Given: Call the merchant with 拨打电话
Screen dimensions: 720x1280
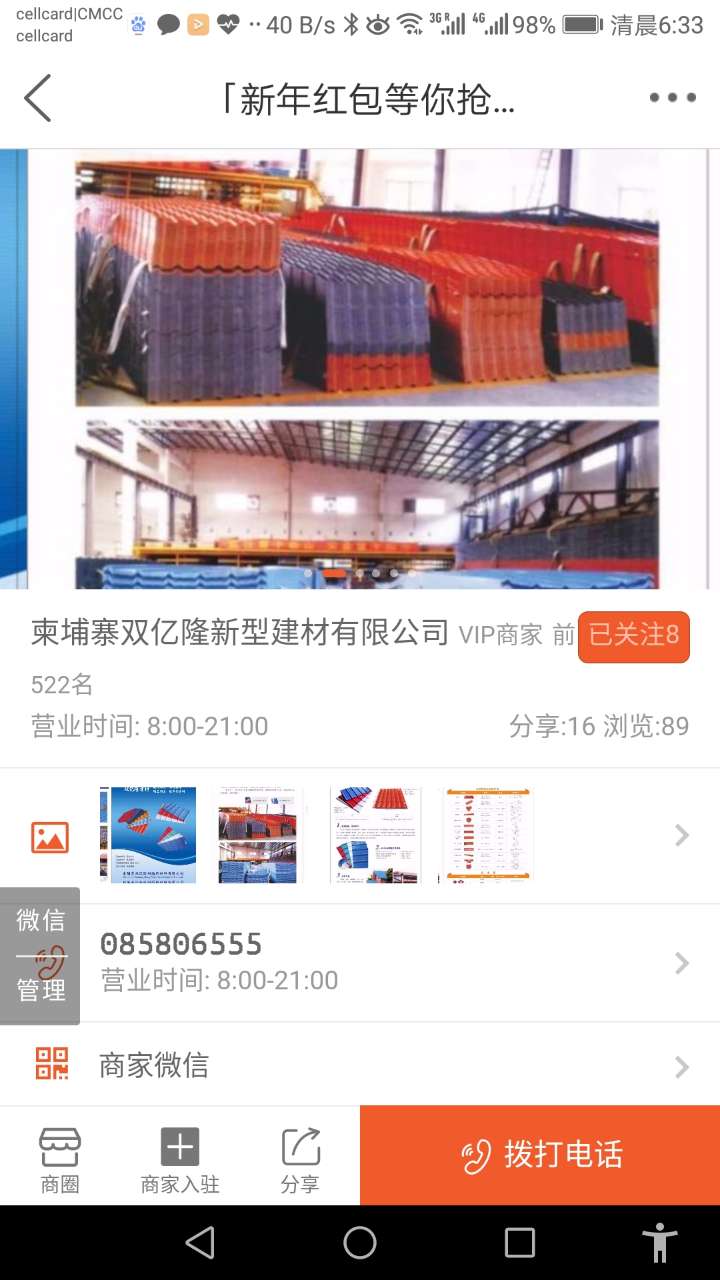Looking at the screenshot, I should tap(540, 1155).
